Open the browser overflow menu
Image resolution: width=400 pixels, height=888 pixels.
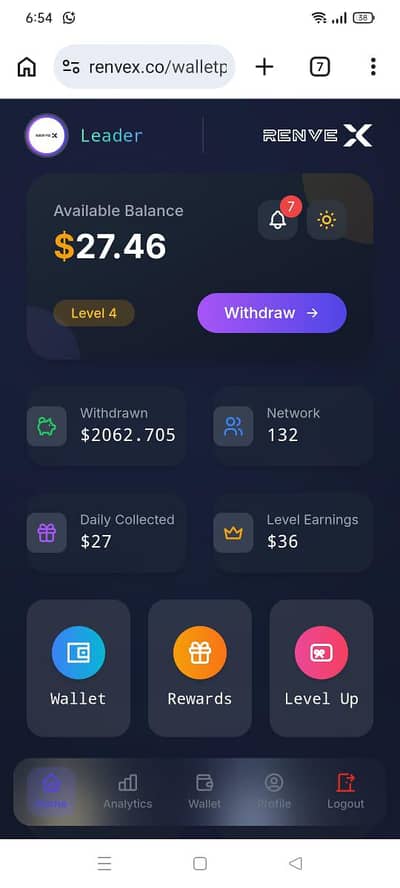373,67
